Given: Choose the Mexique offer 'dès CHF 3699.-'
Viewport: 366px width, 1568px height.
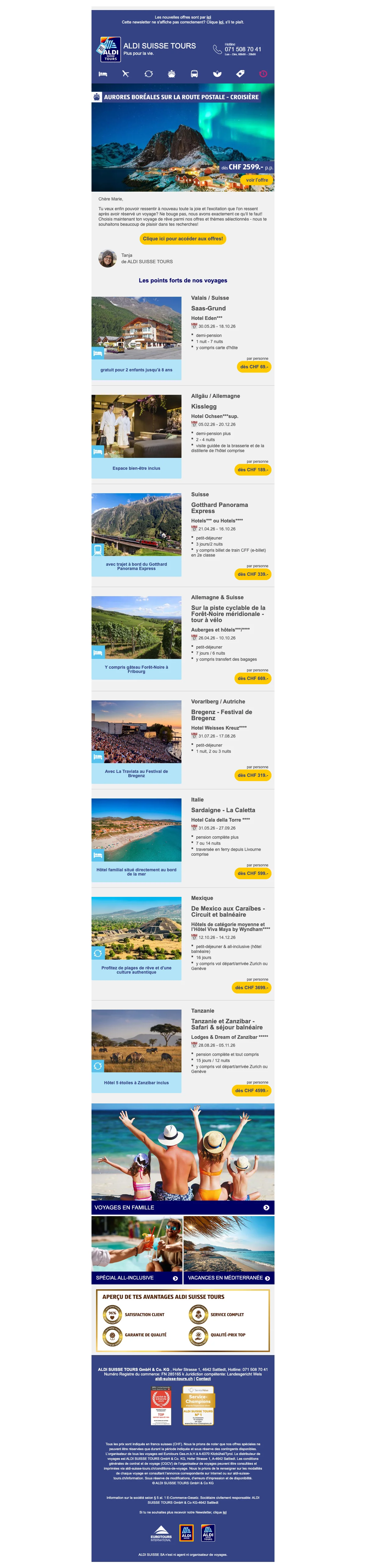Looking at the screenshot, I should click(x=252, y=987).
